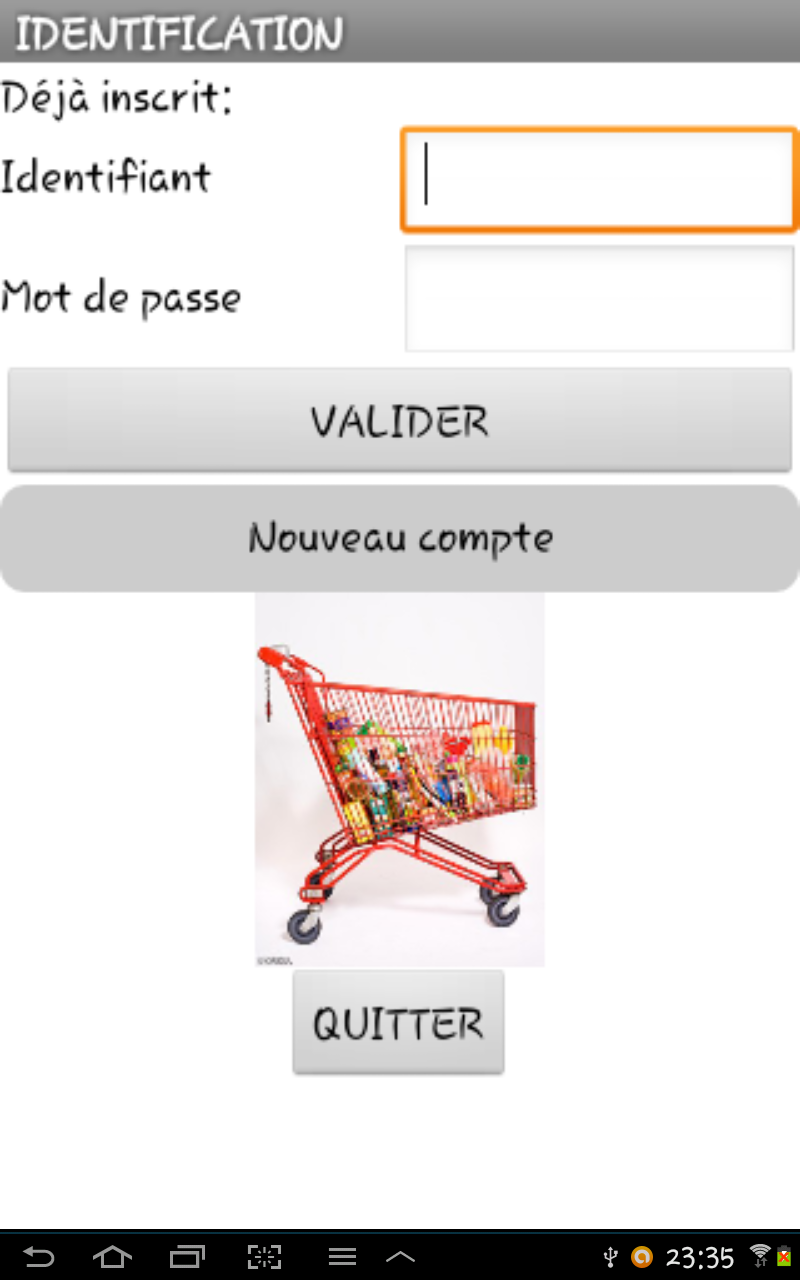Screen dimensions: 800x1280
Task: Tap the Mot de passe field
Action: 598,298
